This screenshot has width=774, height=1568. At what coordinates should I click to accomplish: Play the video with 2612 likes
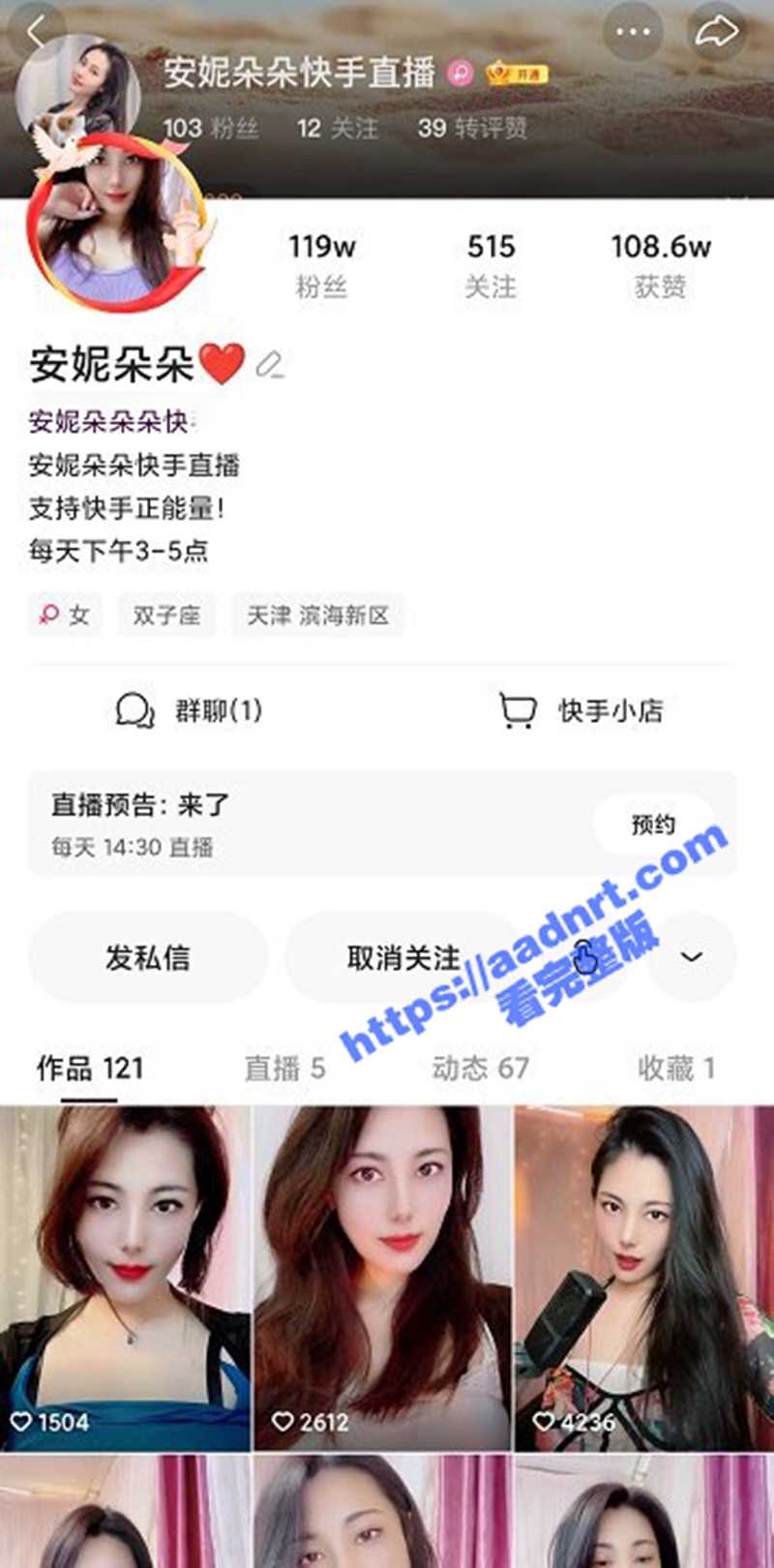click(x=382, y=1278)
